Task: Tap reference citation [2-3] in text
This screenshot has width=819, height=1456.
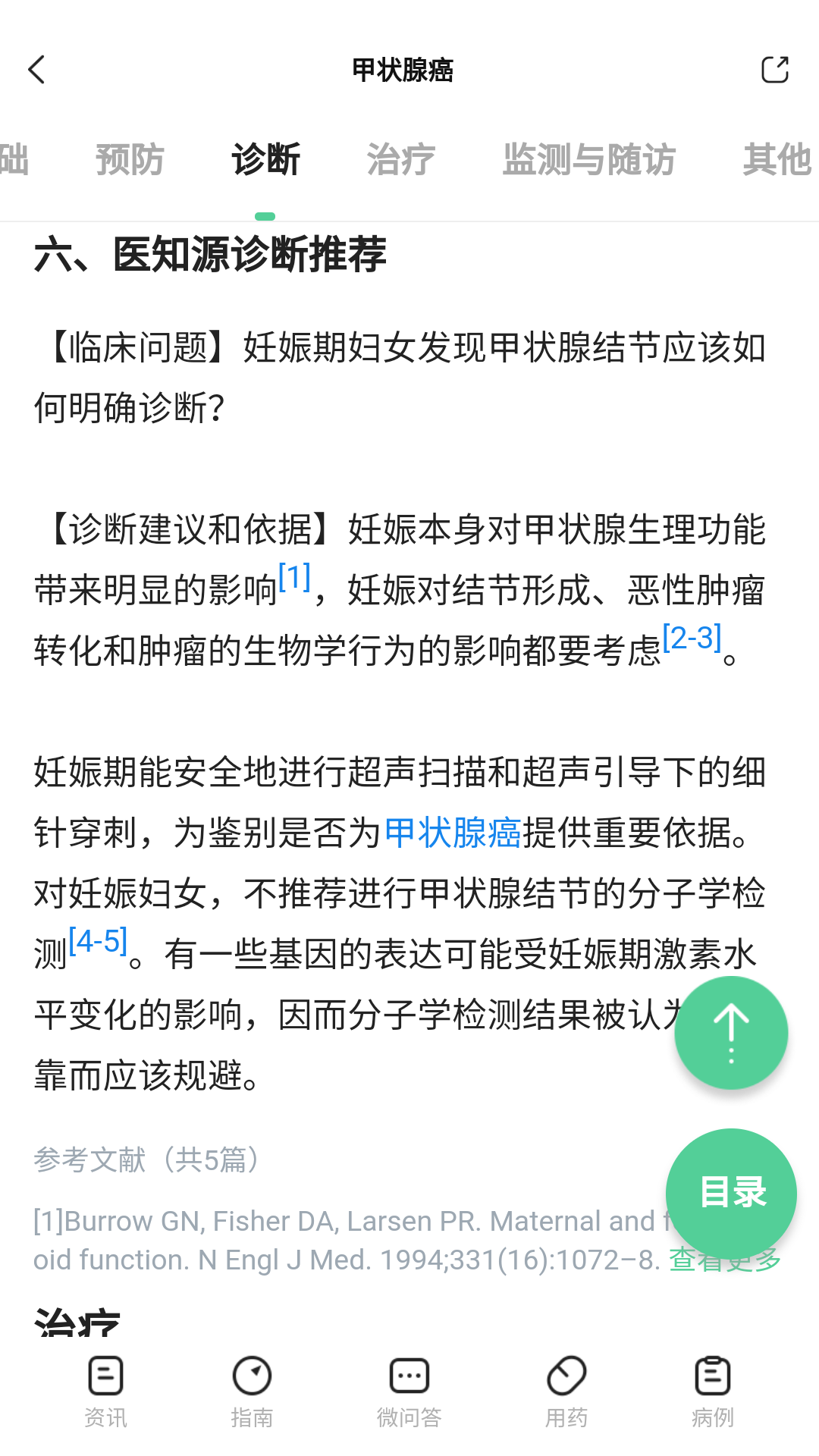Action: pyautogui.click(x=691, y=637)
